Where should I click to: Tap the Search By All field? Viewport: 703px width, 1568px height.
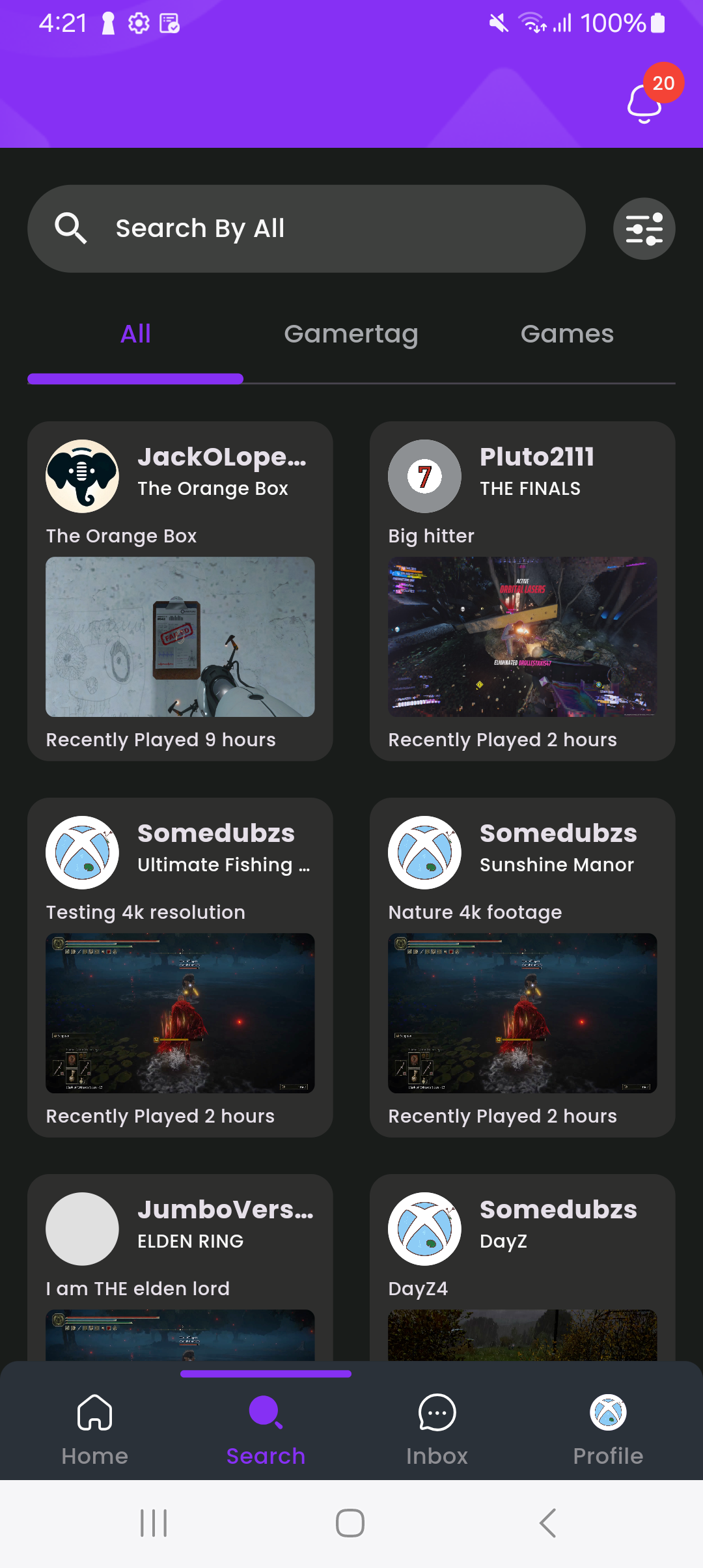point(306,229)
